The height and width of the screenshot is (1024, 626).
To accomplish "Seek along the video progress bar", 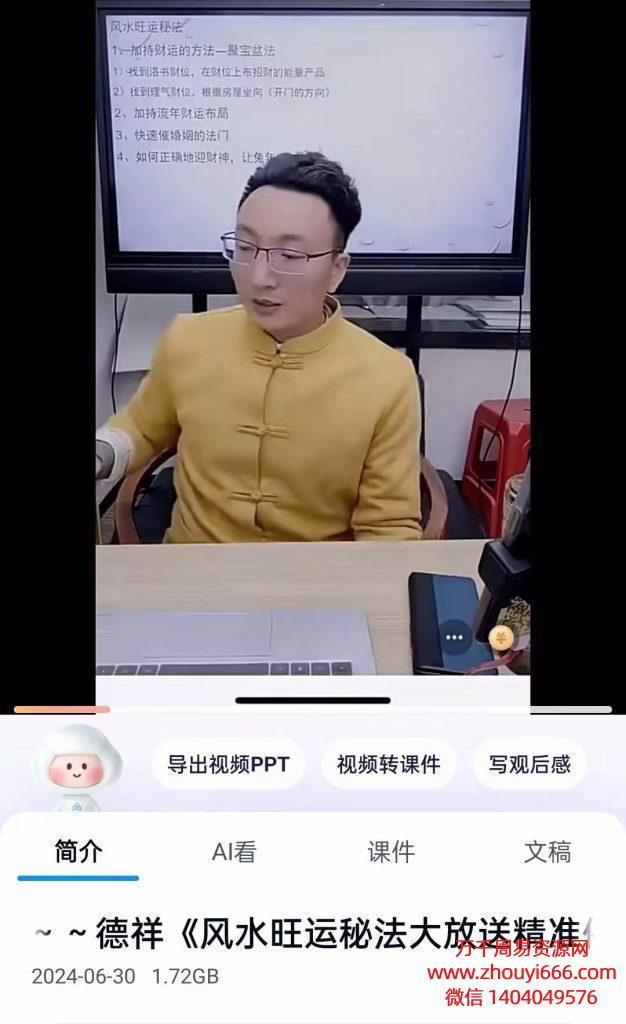I will [x=312, y=710].
